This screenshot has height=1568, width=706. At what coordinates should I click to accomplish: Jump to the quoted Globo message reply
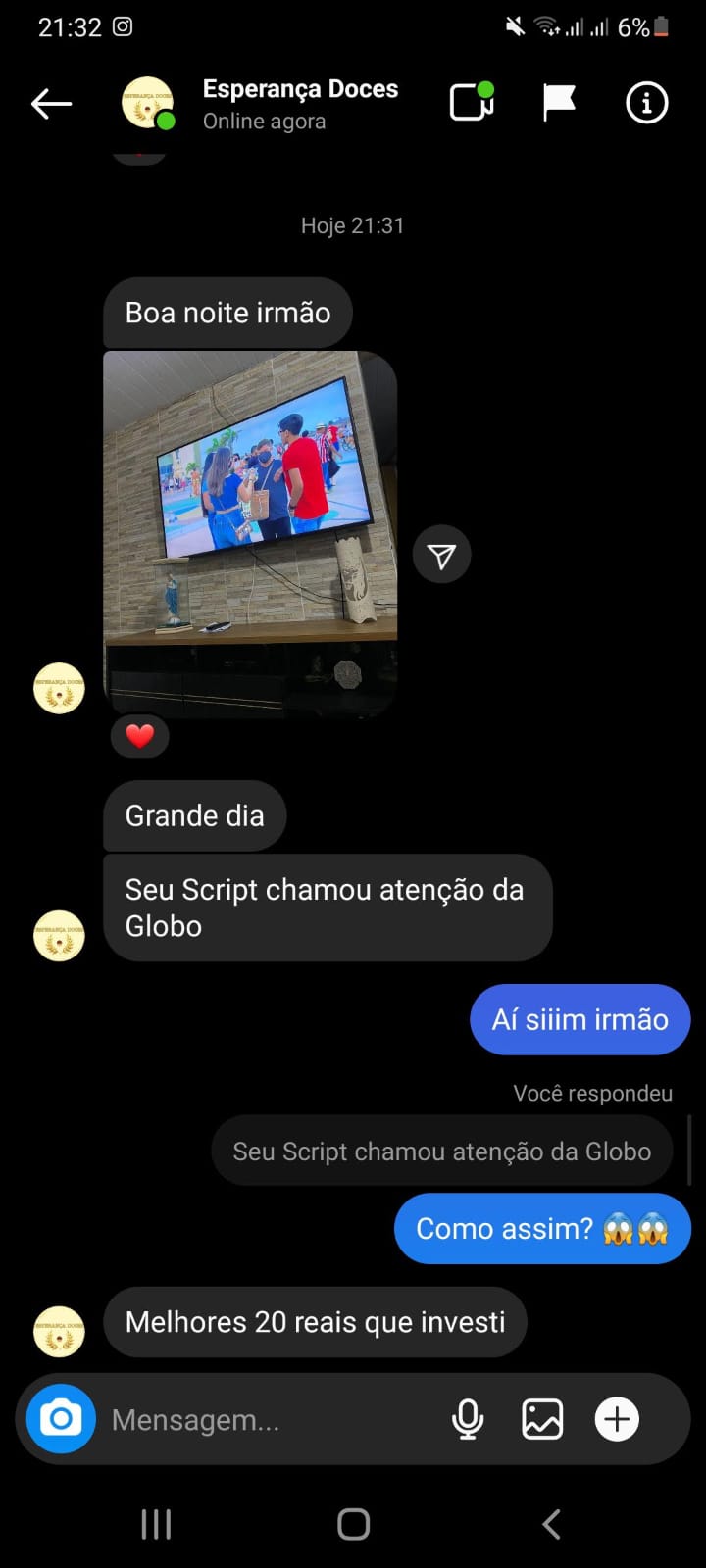coord(441,1151)
